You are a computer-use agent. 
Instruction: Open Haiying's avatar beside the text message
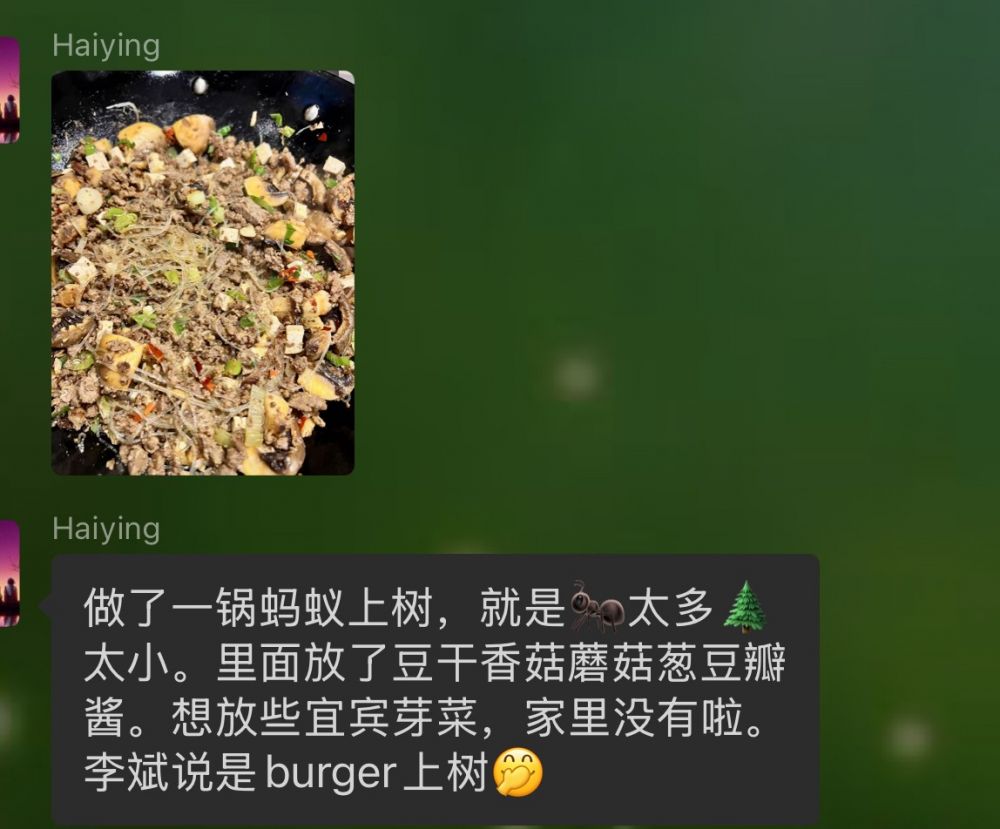[x=8, y=574]
